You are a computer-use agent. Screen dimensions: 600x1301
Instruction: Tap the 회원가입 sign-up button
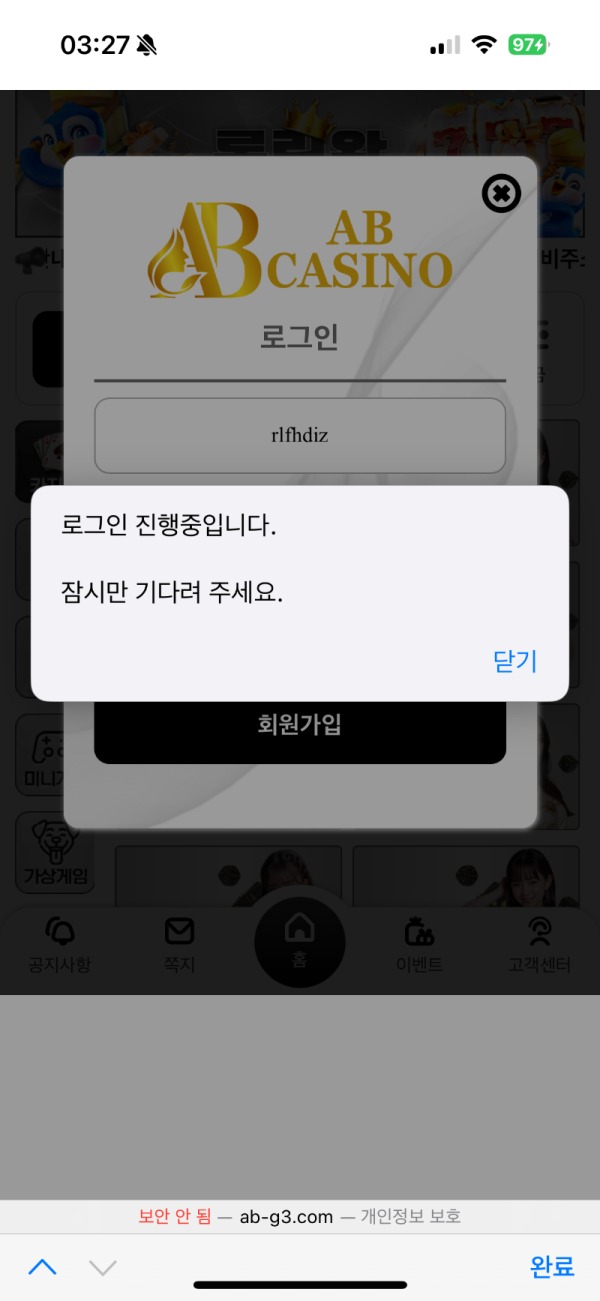[x=300, y=727]
